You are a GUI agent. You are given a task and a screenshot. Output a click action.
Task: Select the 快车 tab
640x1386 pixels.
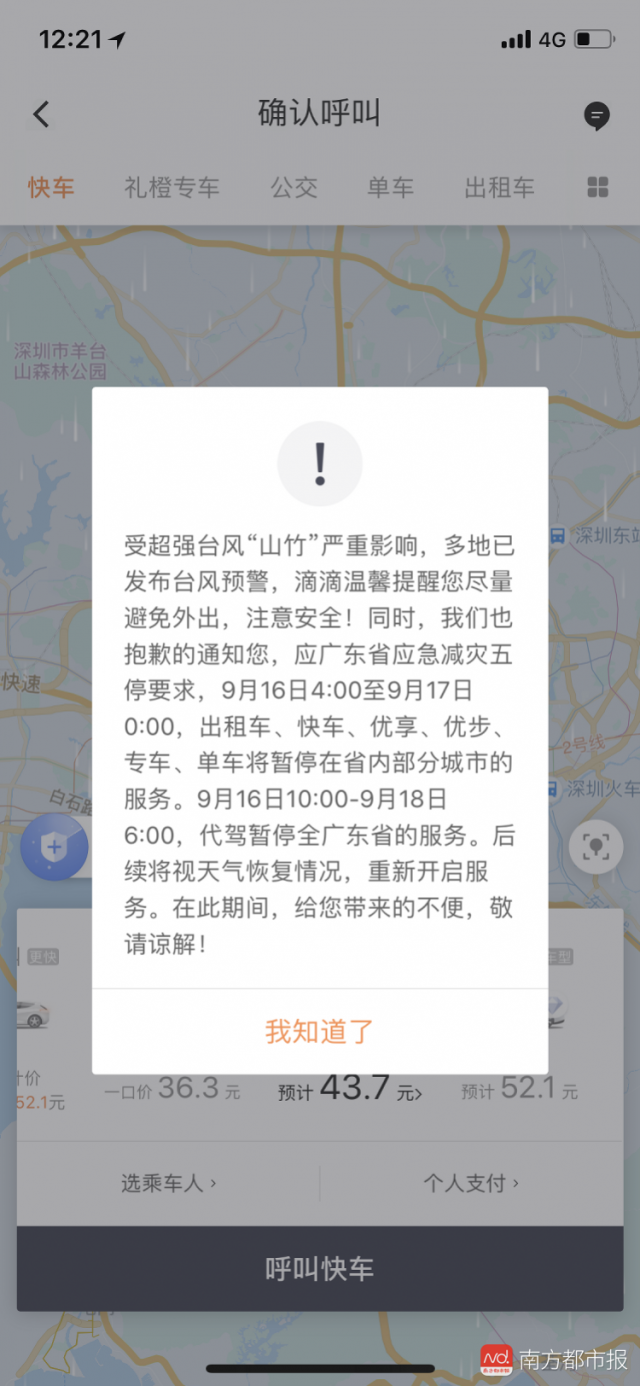click(x=51, y=187)
